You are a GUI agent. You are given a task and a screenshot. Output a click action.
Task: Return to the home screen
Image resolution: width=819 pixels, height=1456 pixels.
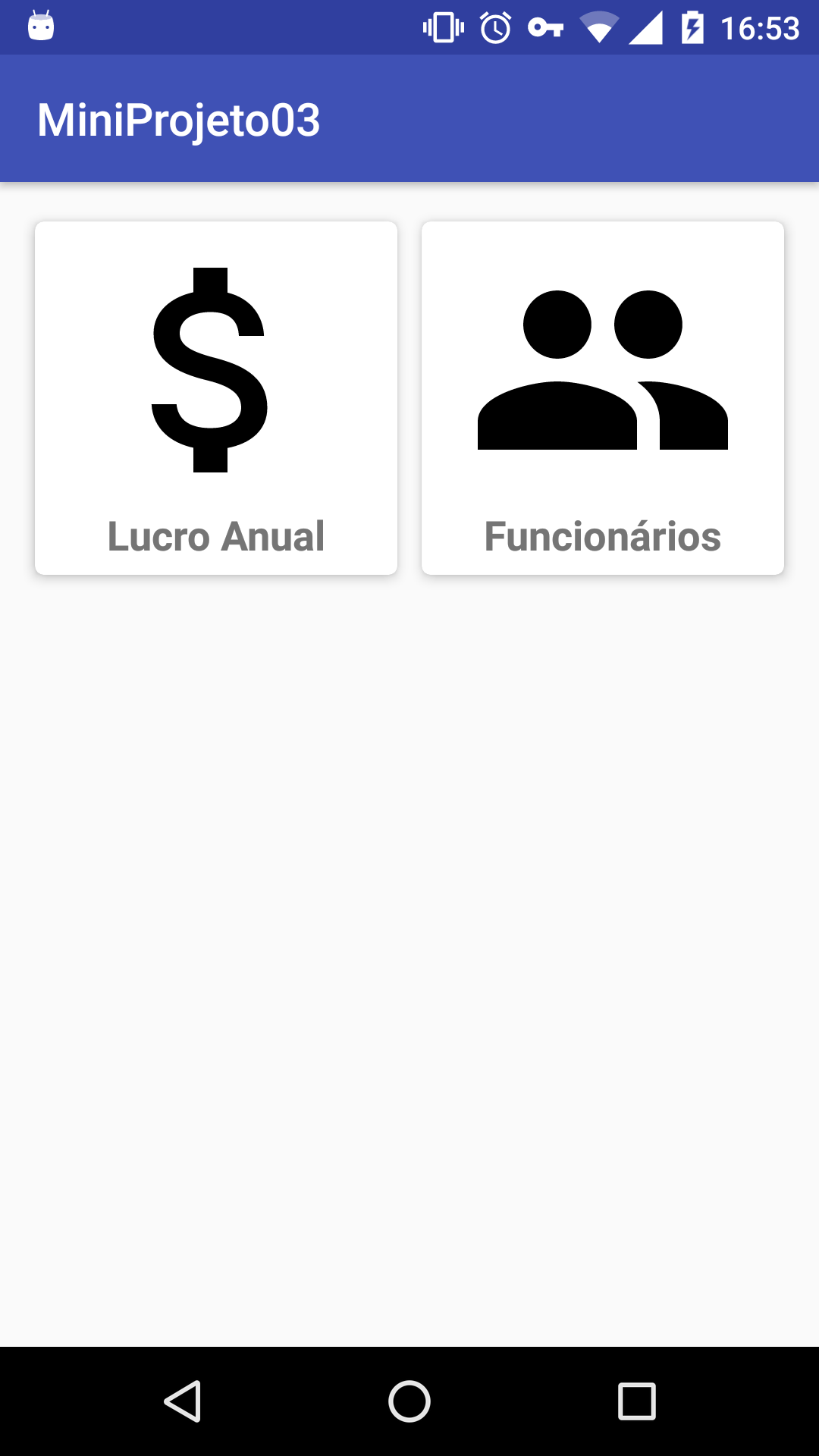(409, 1401)
